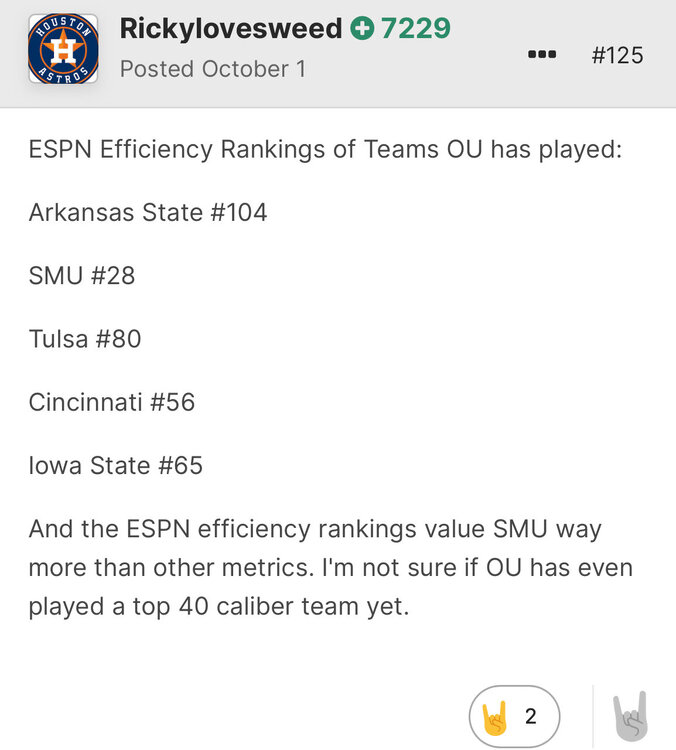Tap the Houston Astros avatar
The width and height of the screenshot is (676, 750).
tap(63, 48)
